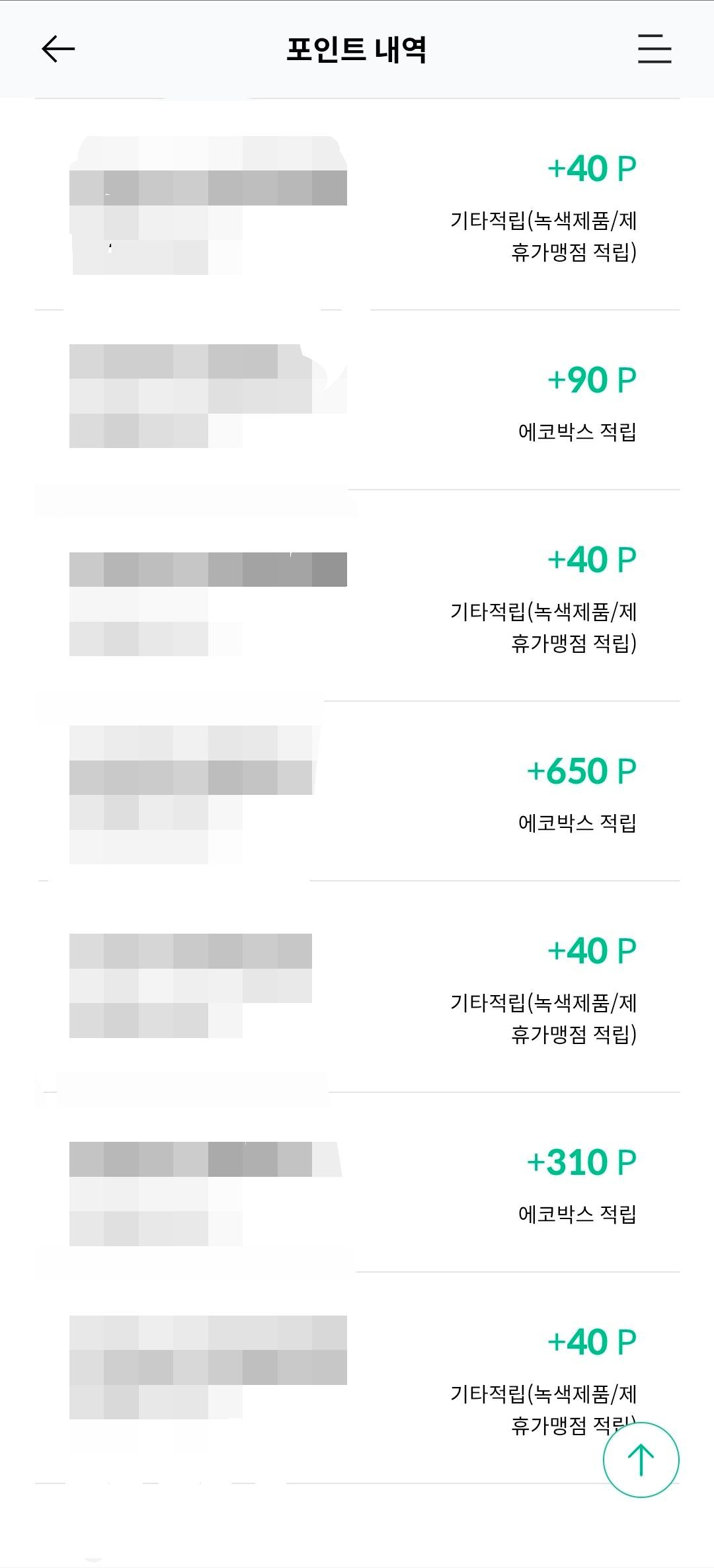The image size is (714, 1568).
Task: Tap the scroll-to-top arrow button
Action: click(x=641, y=1460)
